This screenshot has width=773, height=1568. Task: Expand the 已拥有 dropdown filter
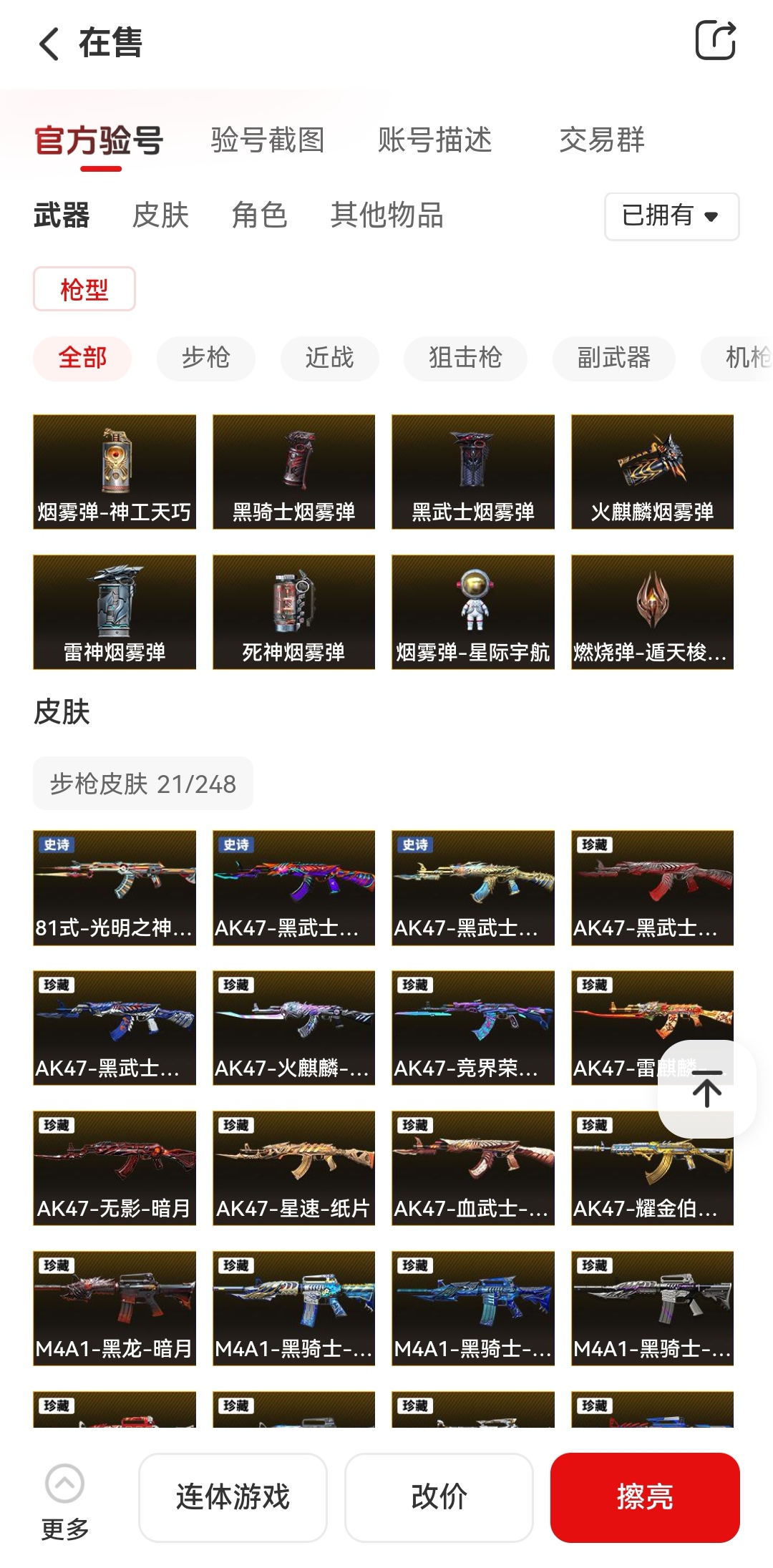(671, 216)
